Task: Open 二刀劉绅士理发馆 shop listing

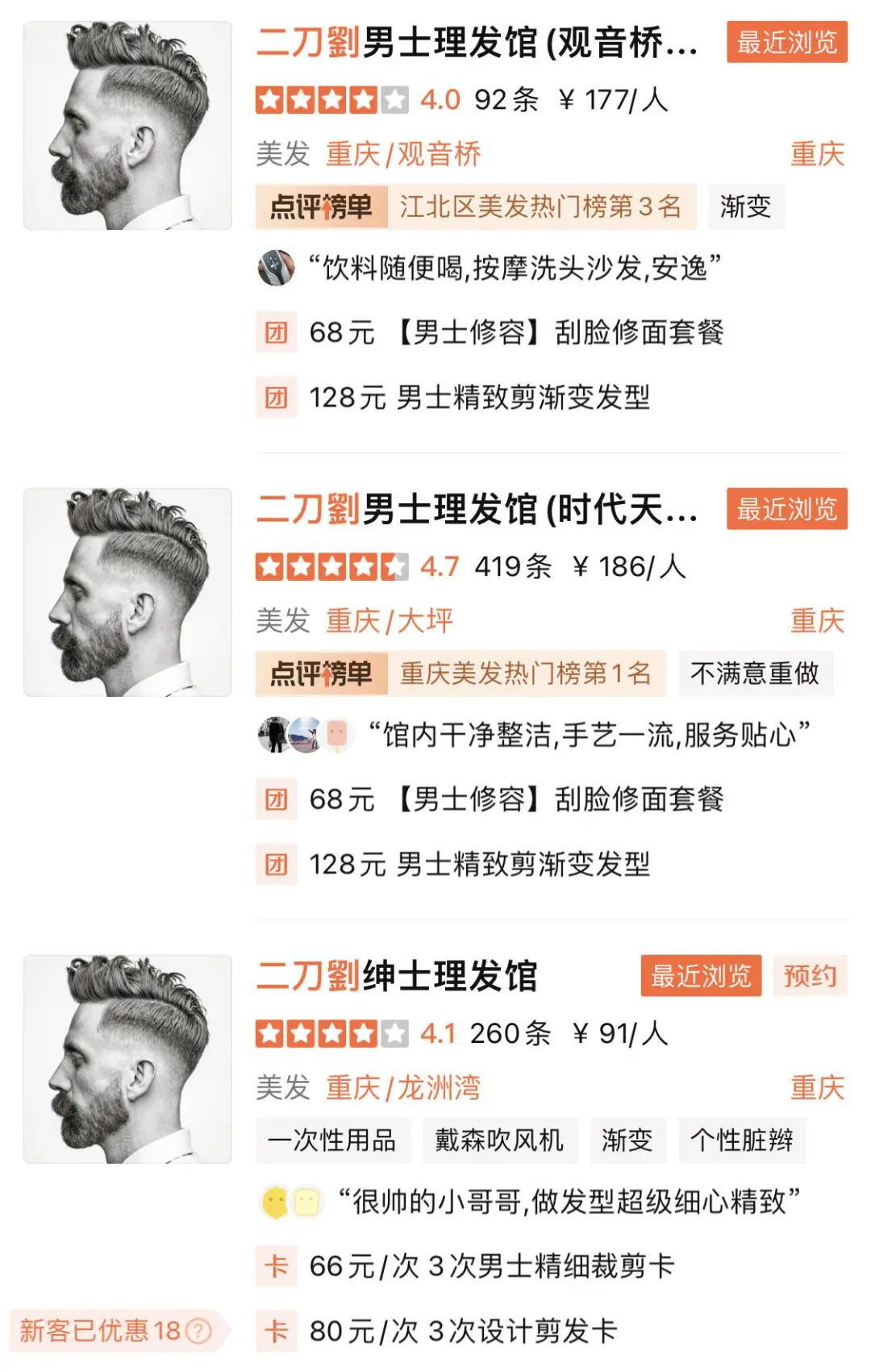Action: [397, 976]
